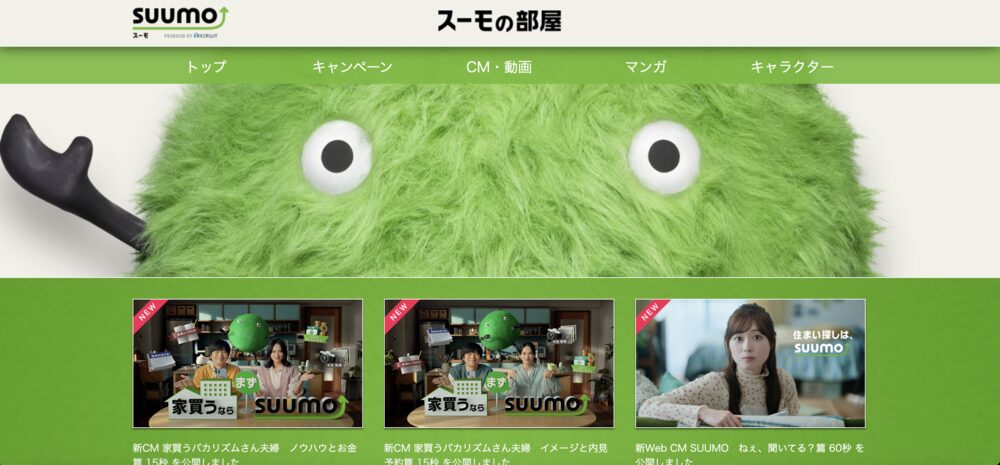Open the ねぇ、聞いてる？篇 Web CM card
Viewport: 1000px width, 465px height.
[750, 363]
